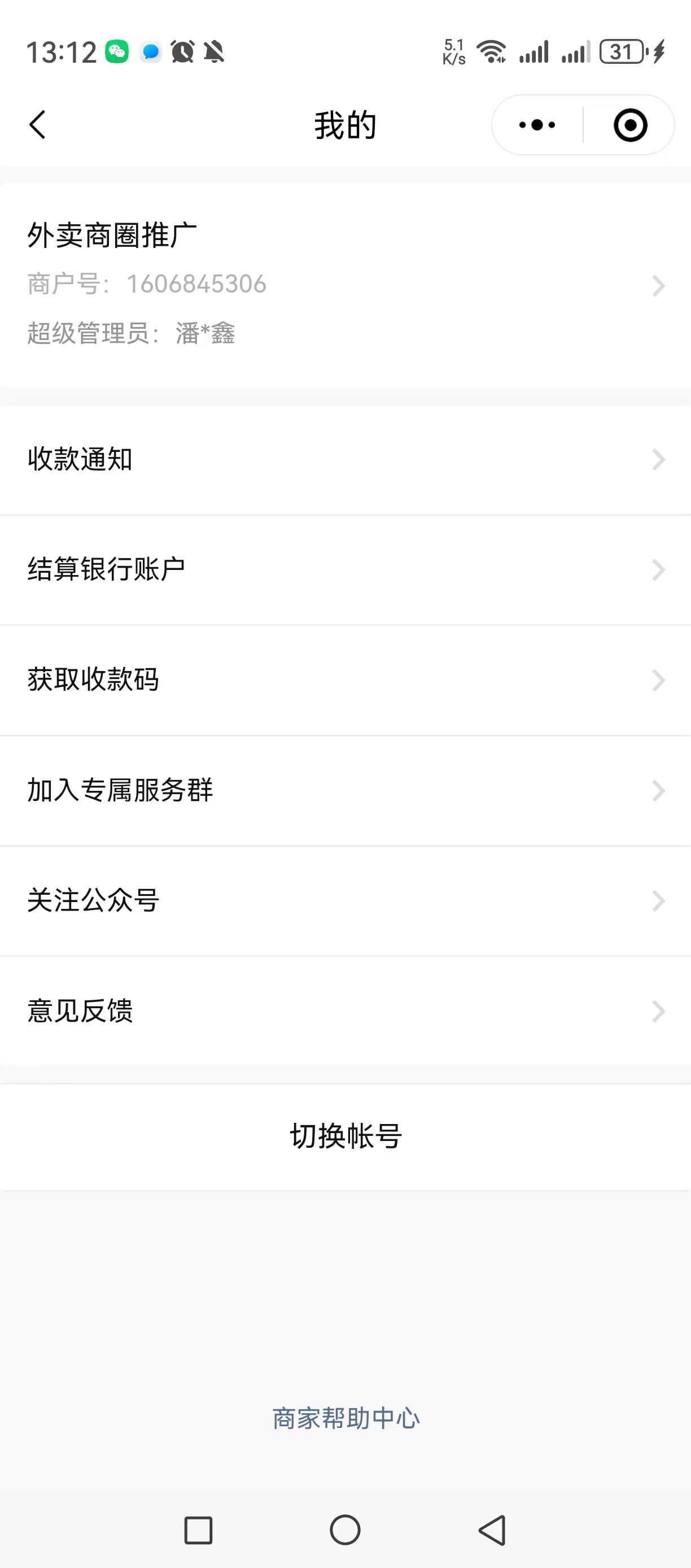Open the 外卖商圈推广 merchant info card
Image resolution: width=691 pixels, height=1568 pixels.
pyautogui.click(x=345, y=285)
